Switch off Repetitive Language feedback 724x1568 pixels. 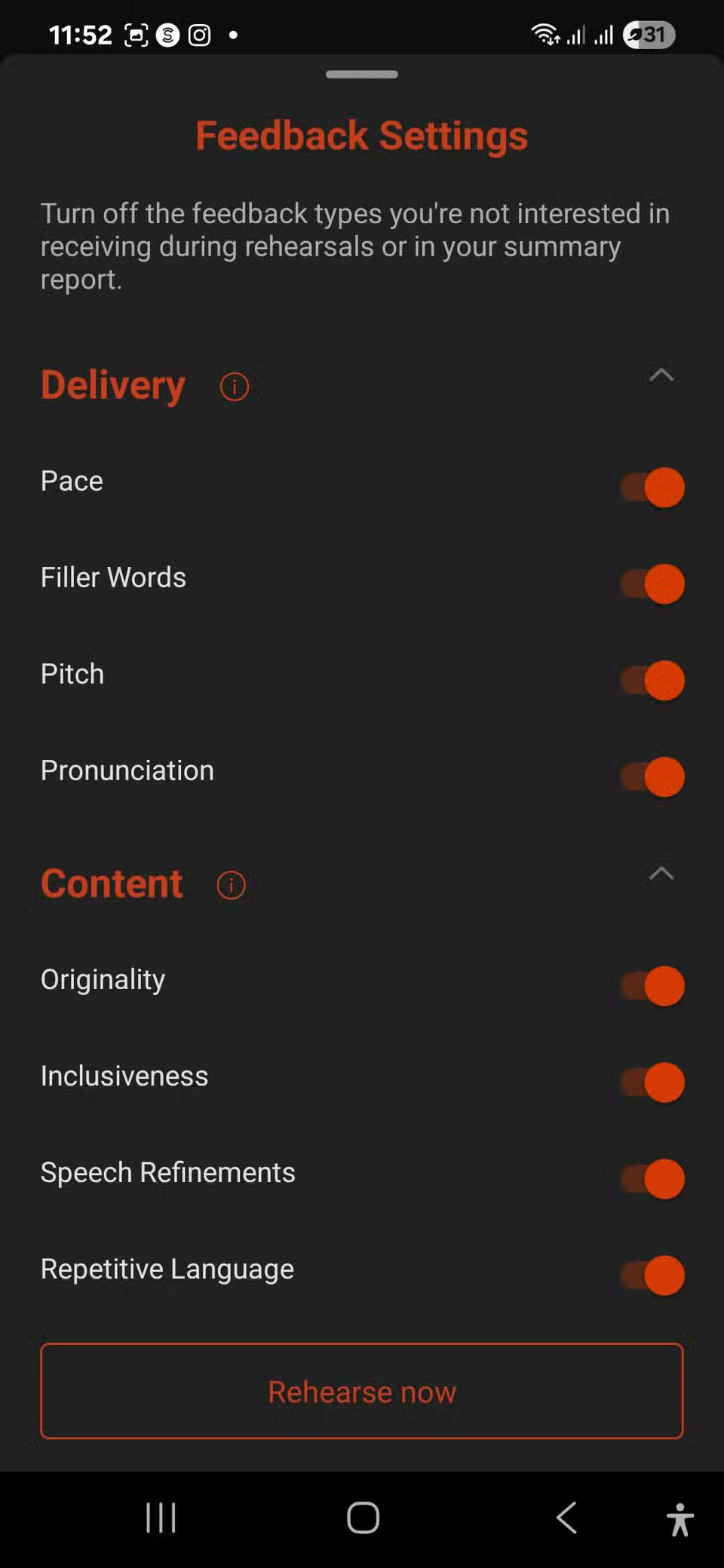tap(652, 1275)
